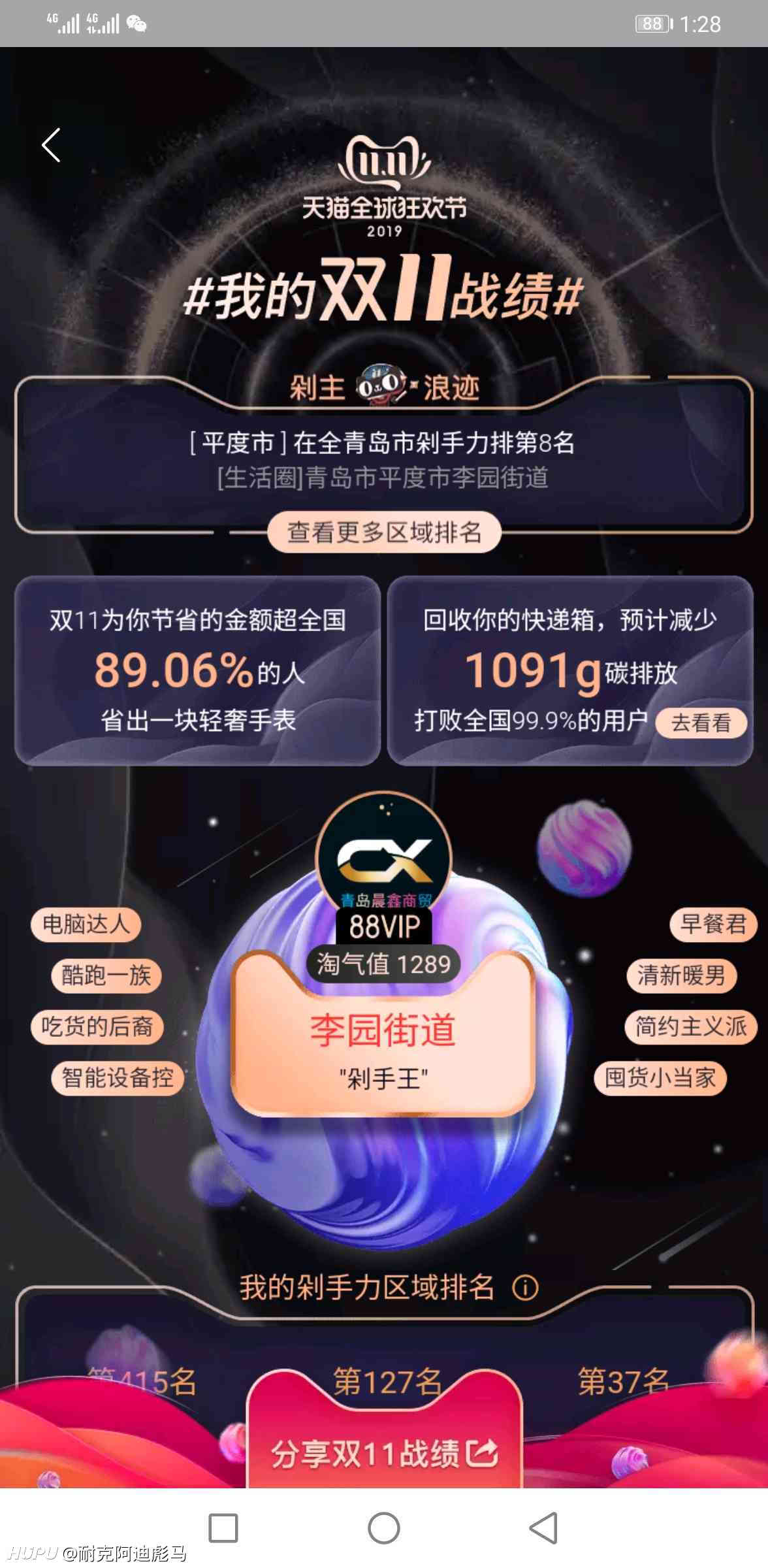Tap the system home button
Screen dimensions: 768x1568
(x=384, y=1528)
